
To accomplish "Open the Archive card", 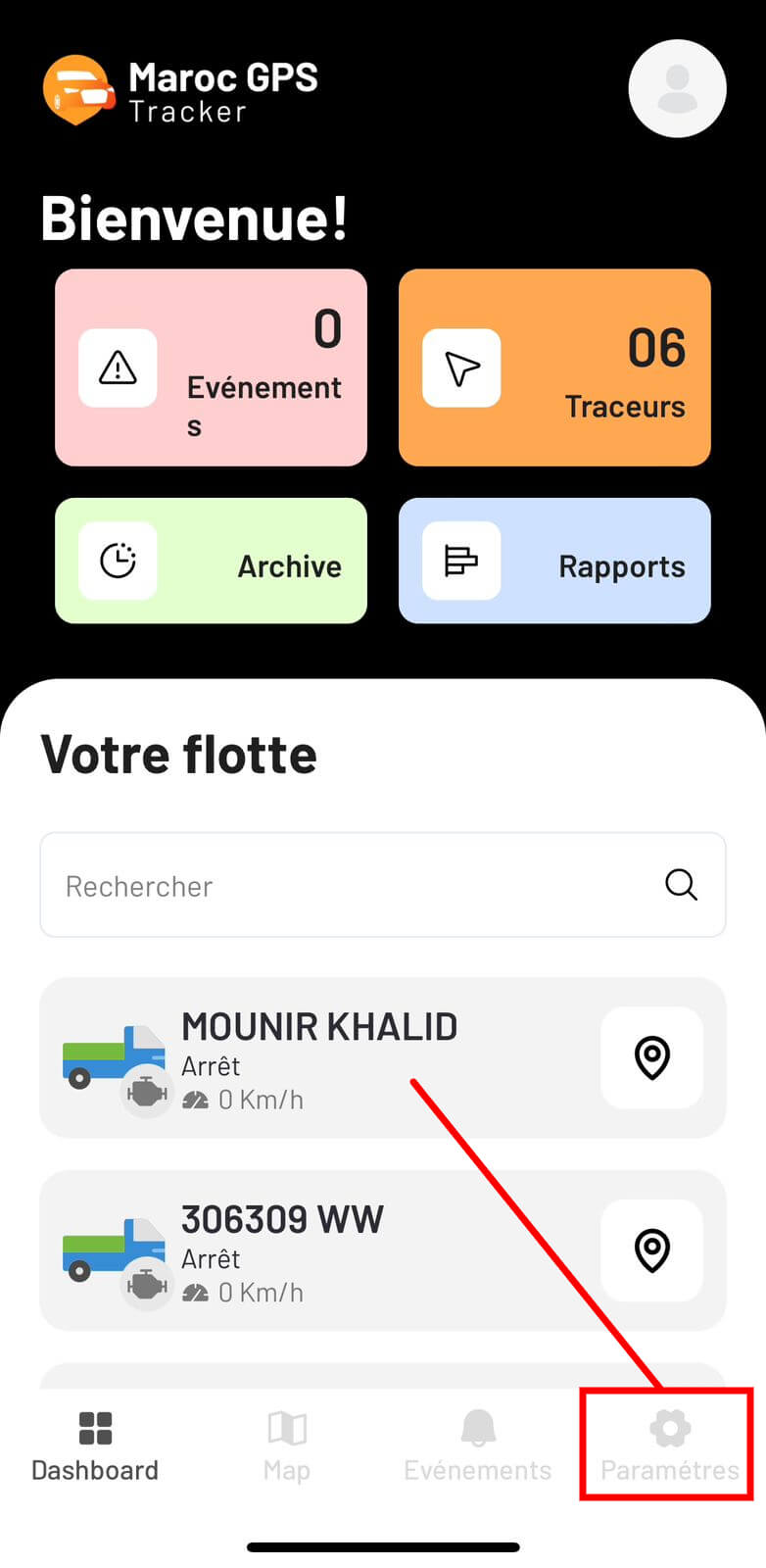I will click(211, 561).
